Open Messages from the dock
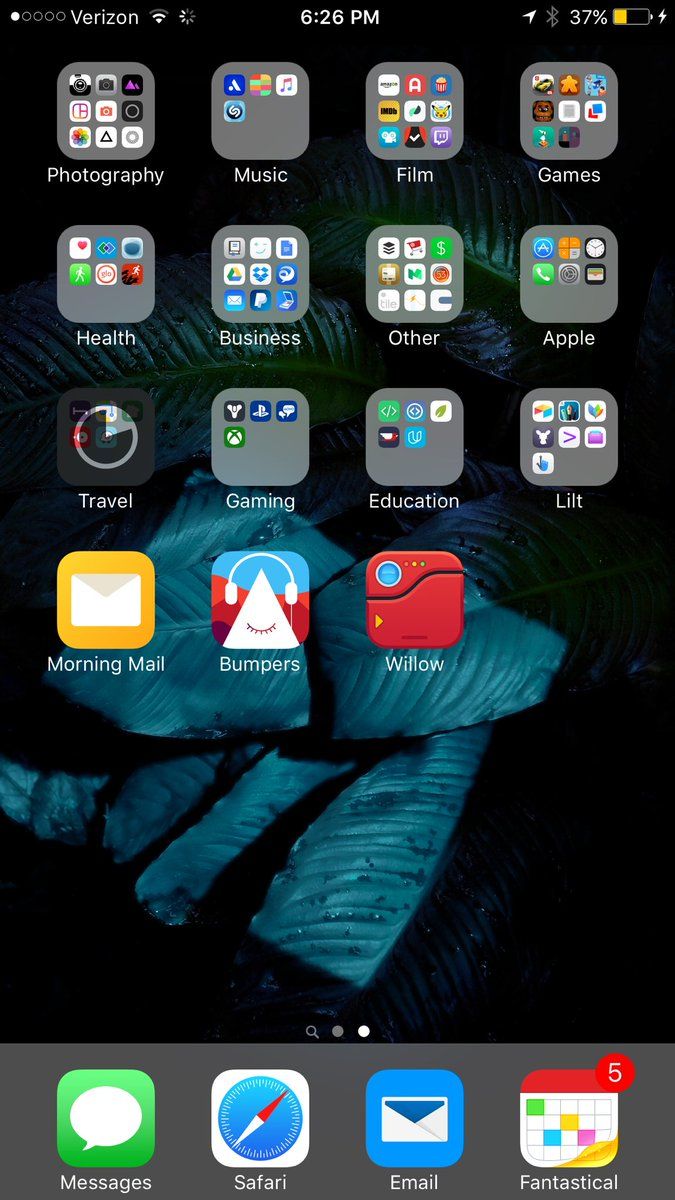The image size is (675, 1200). 106,1118
